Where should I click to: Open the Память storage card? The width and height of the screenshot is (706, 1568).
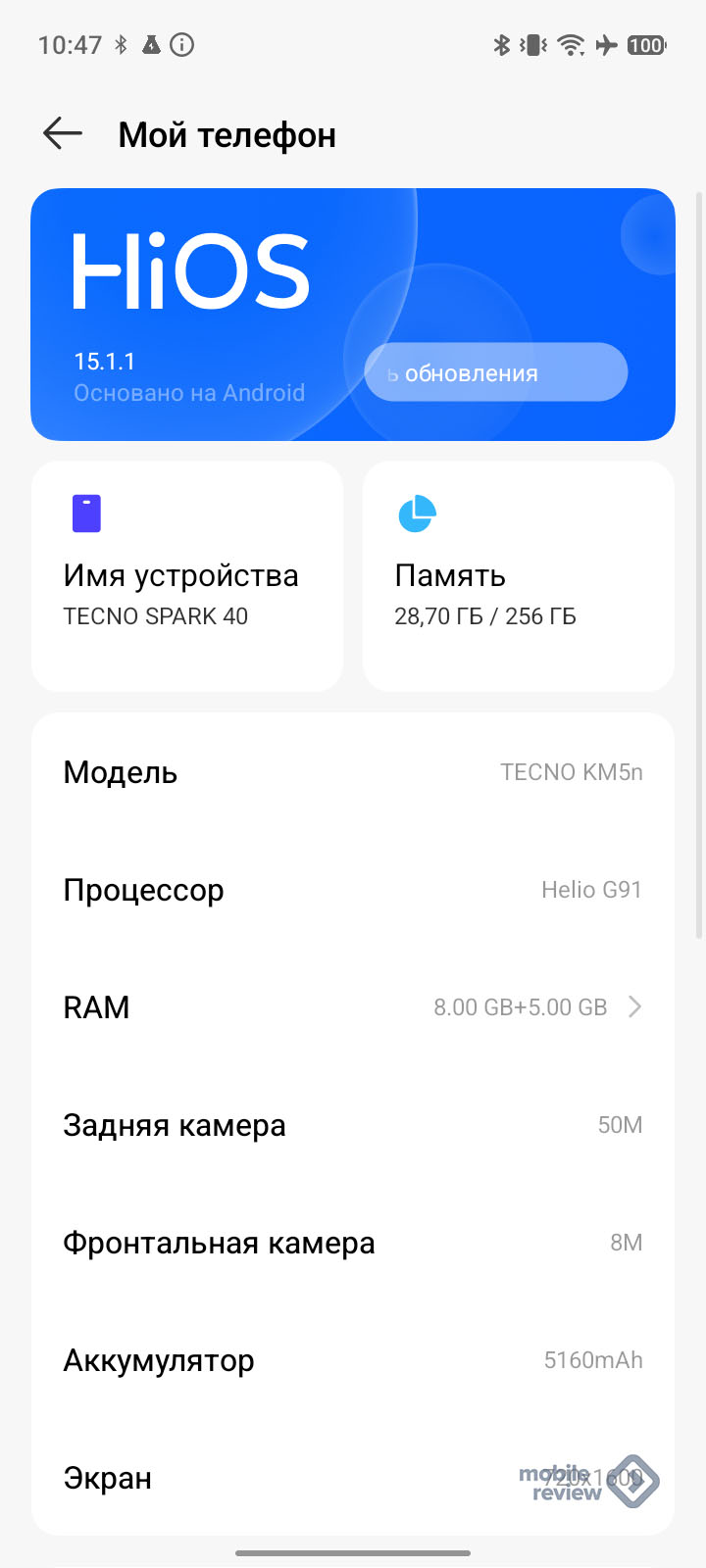[518, 576]
